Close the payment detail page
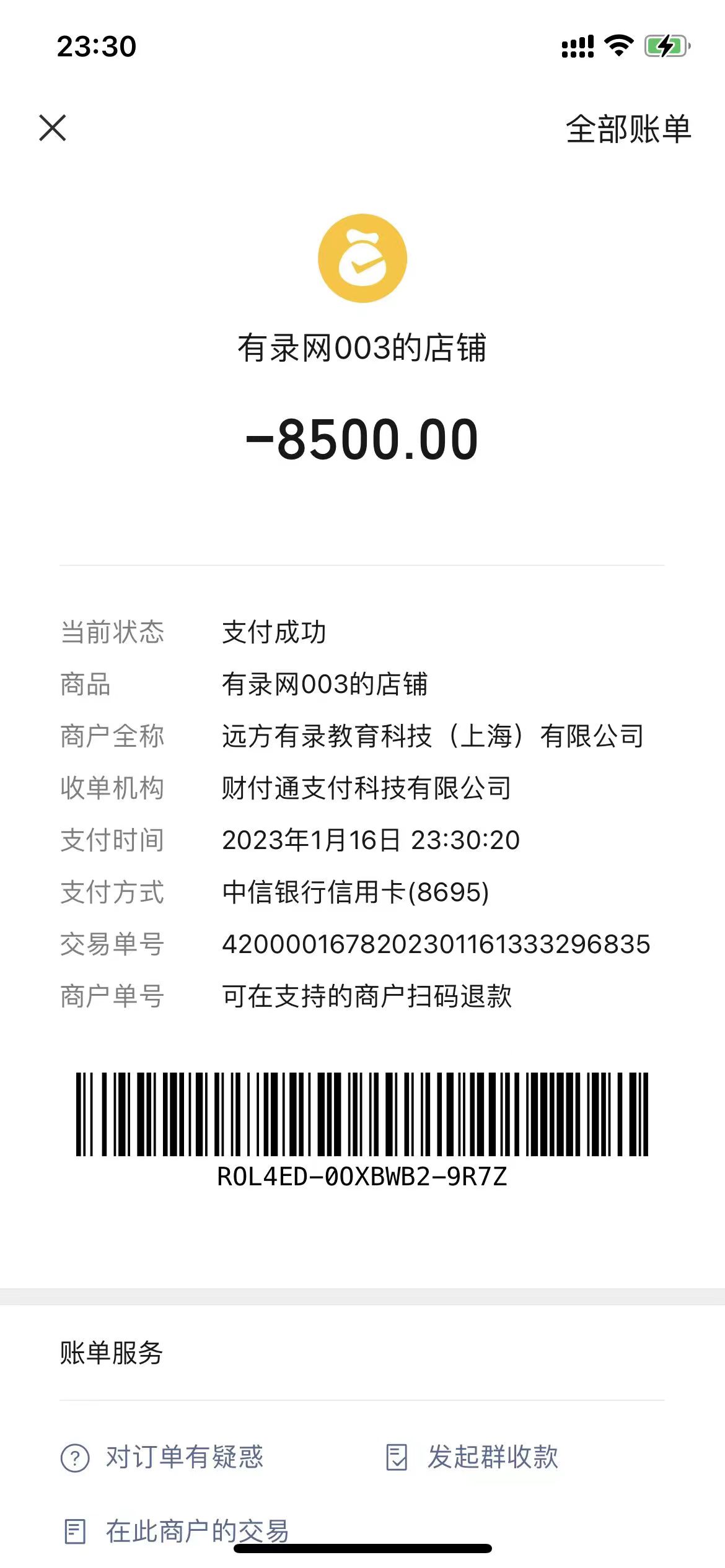The image size is (725, 1568). [x=53, y=128]
